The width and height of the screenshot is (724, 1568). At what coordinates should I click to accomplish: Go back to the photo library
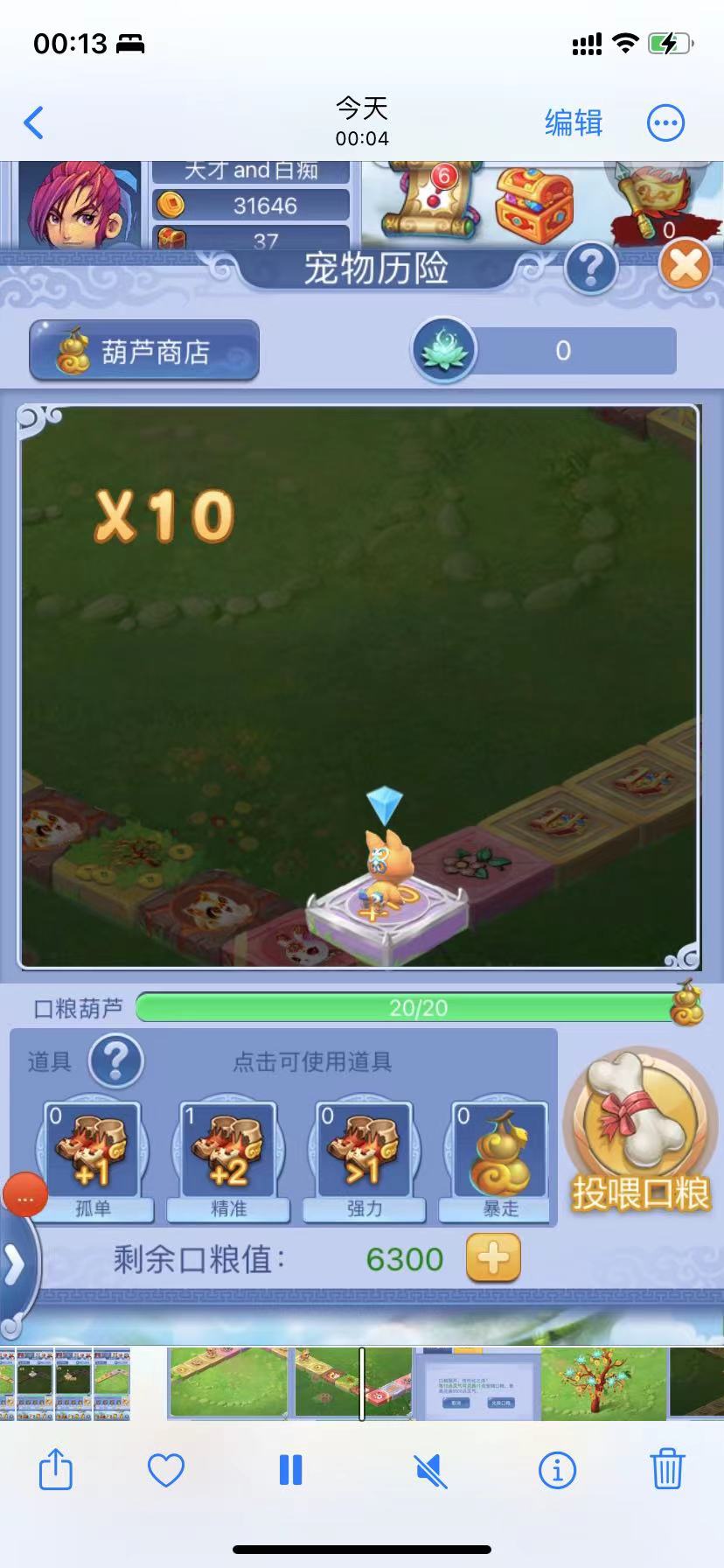coord(34,122)
